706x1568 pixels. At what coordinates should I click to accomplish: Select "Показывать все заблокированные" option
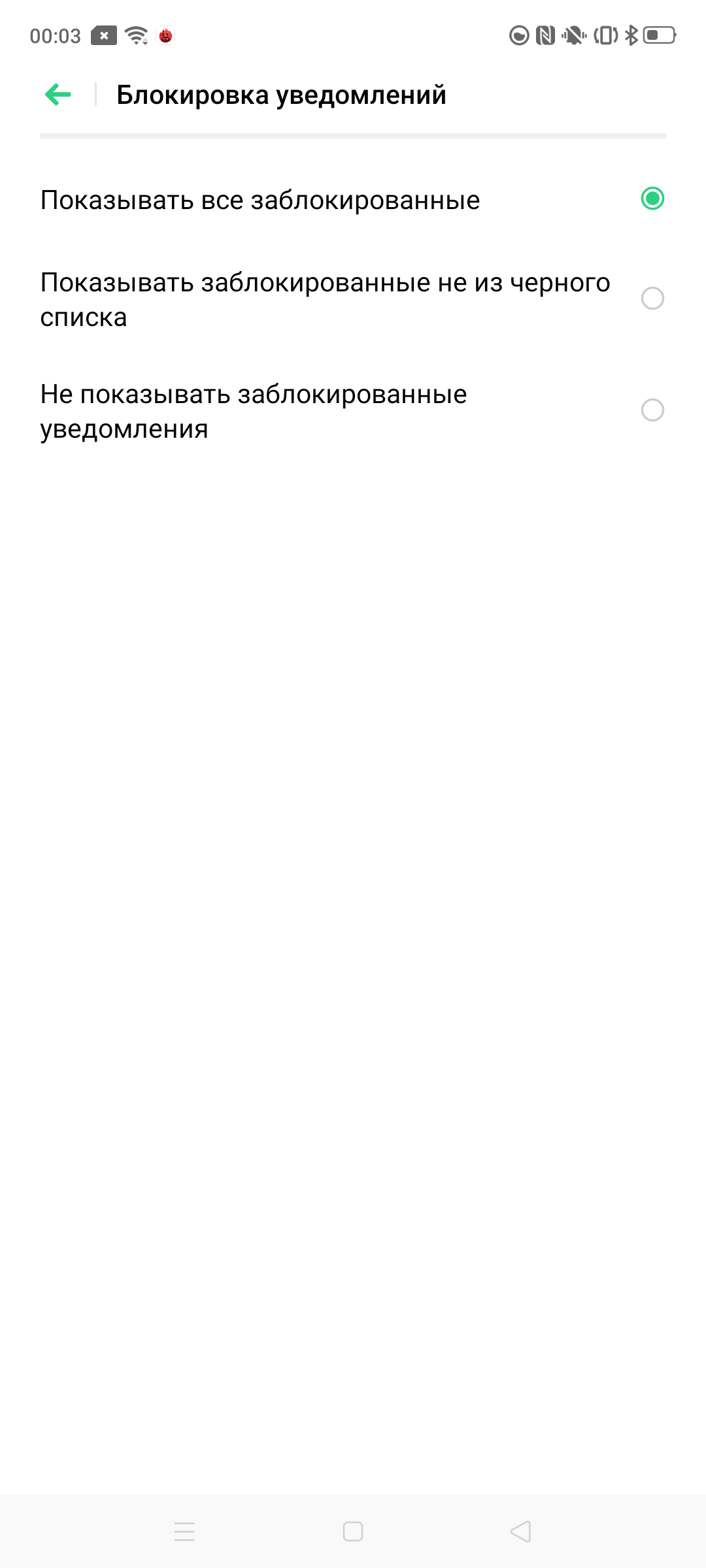point(652,199)
